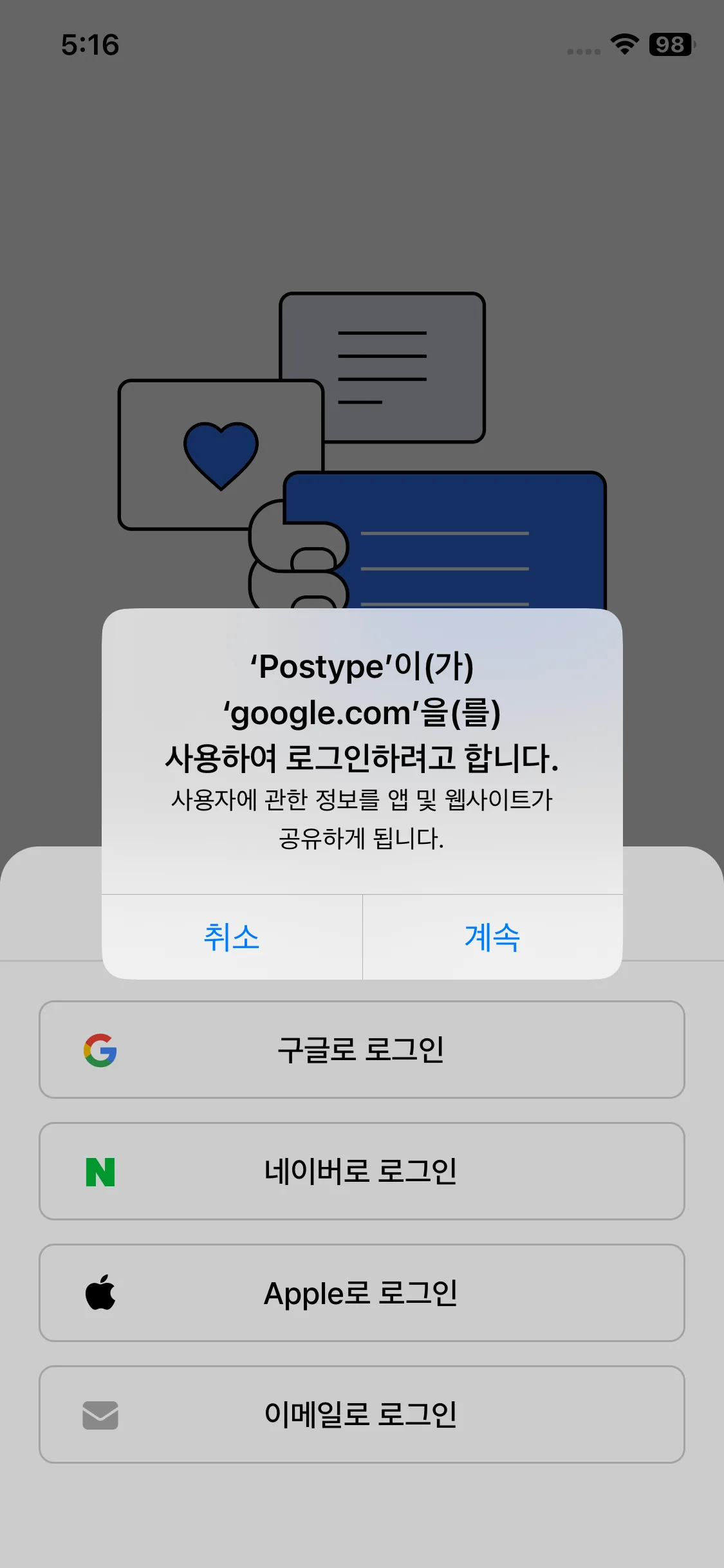Screen dimensions: 724x1568
Task: Tap 계속 to continue with google.com
Action: pyautogui.click(x=492, y=937)
